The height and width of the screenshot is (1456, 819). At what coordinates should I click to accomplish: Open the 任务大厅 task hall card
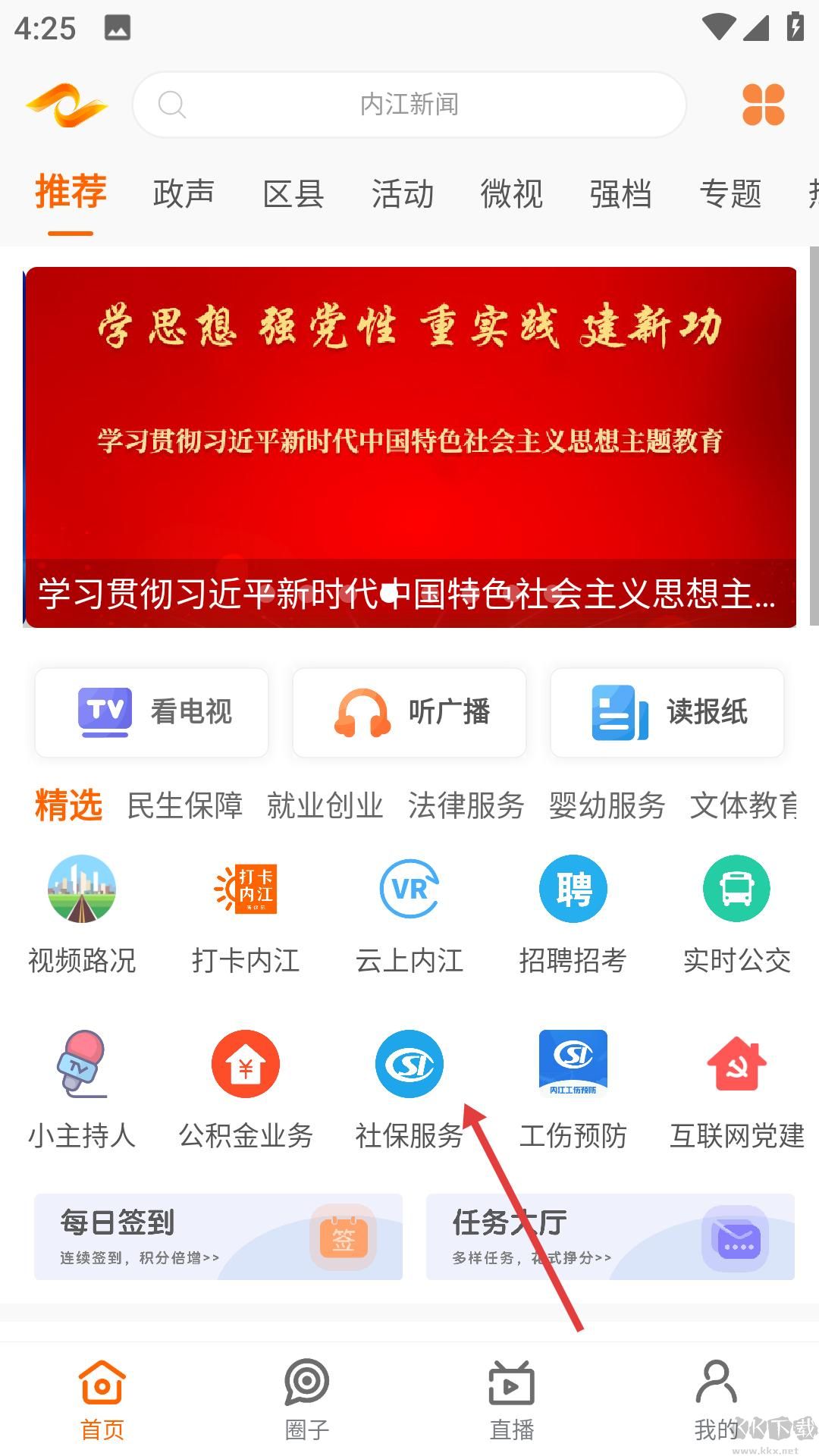click(x=610, y=1237)
